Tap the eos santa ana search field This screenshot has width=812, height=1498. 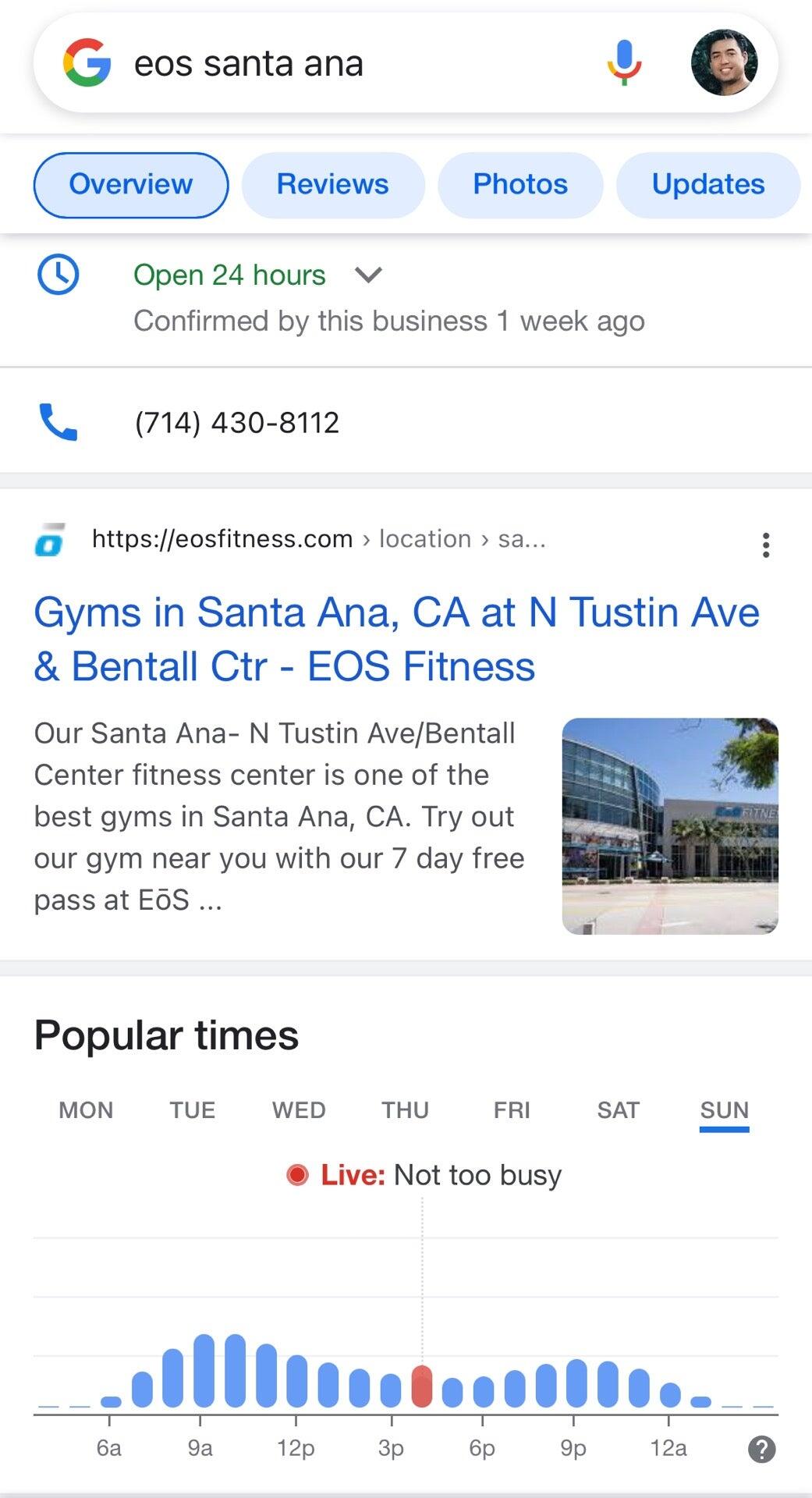[x=351, y=63]
